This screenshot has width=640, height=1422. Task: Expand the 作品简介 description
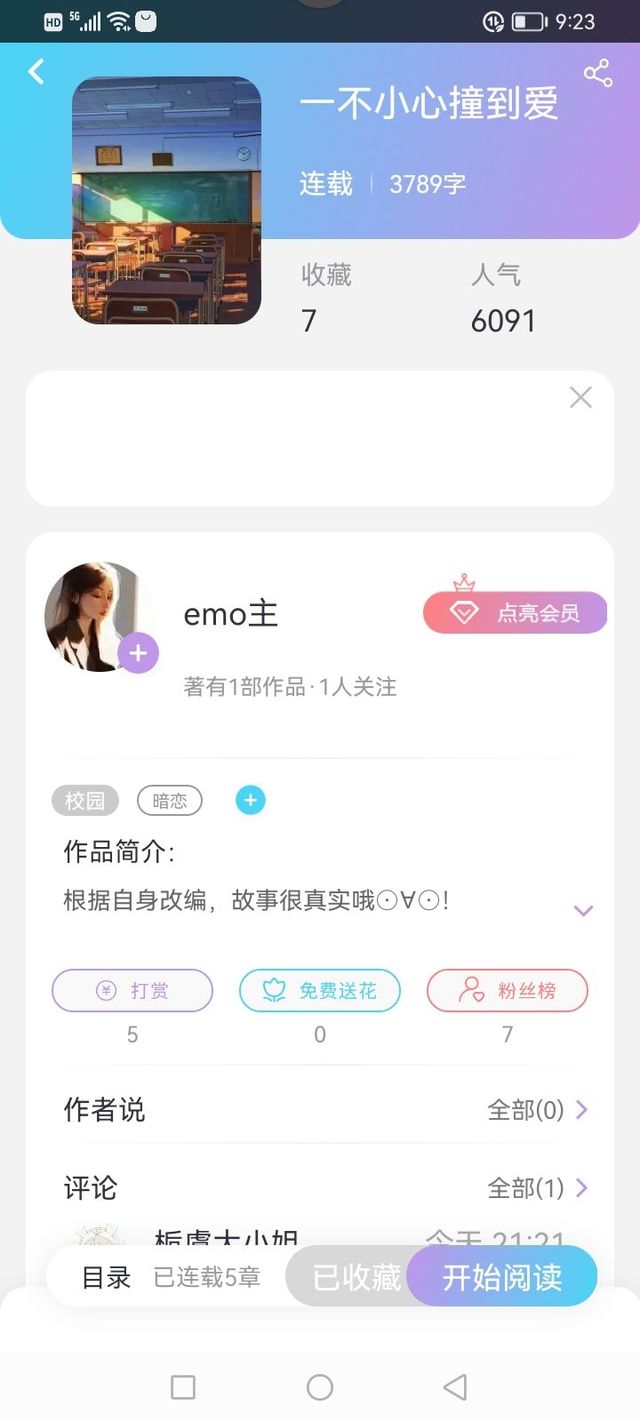click(583, 910)
